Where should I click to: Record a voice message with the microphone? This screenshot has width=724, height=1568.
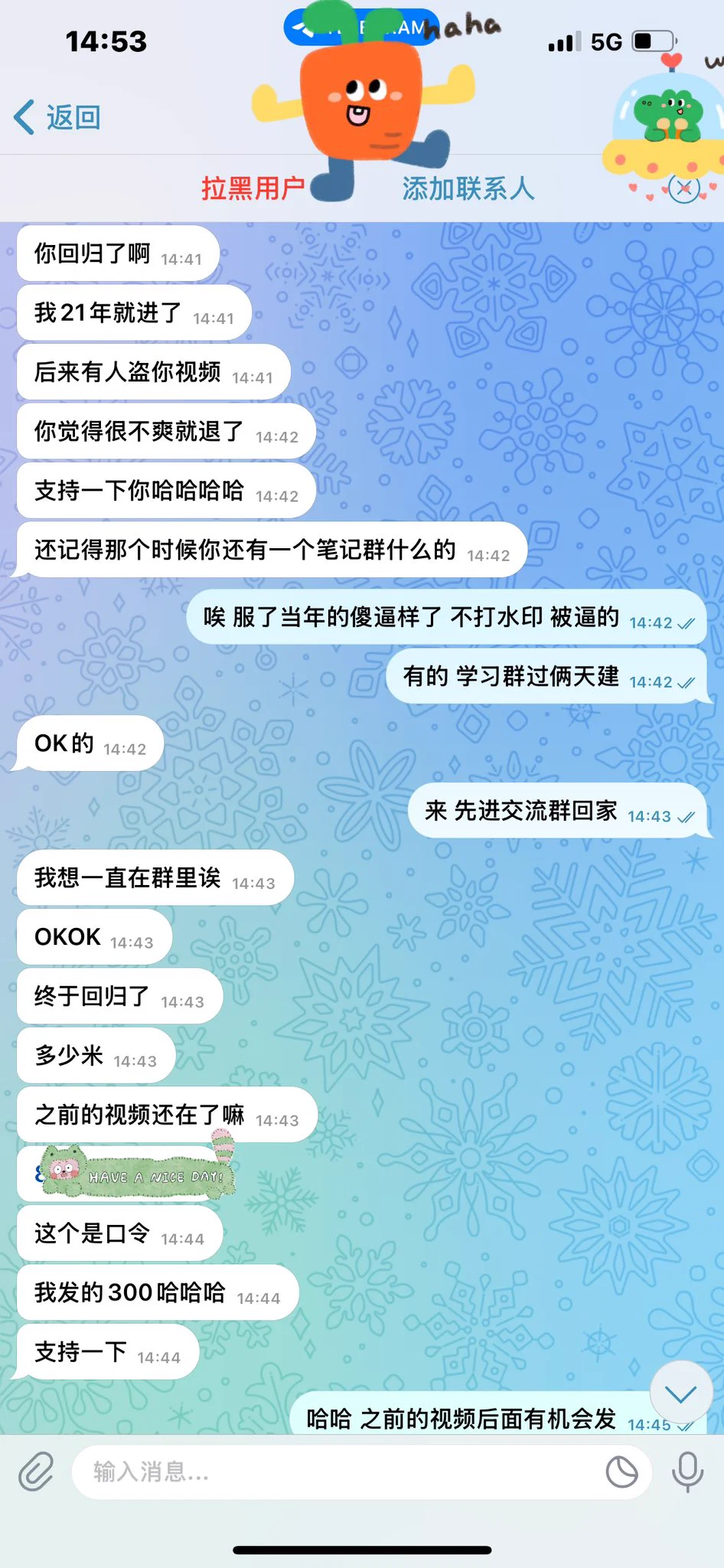click(687, 1472)
